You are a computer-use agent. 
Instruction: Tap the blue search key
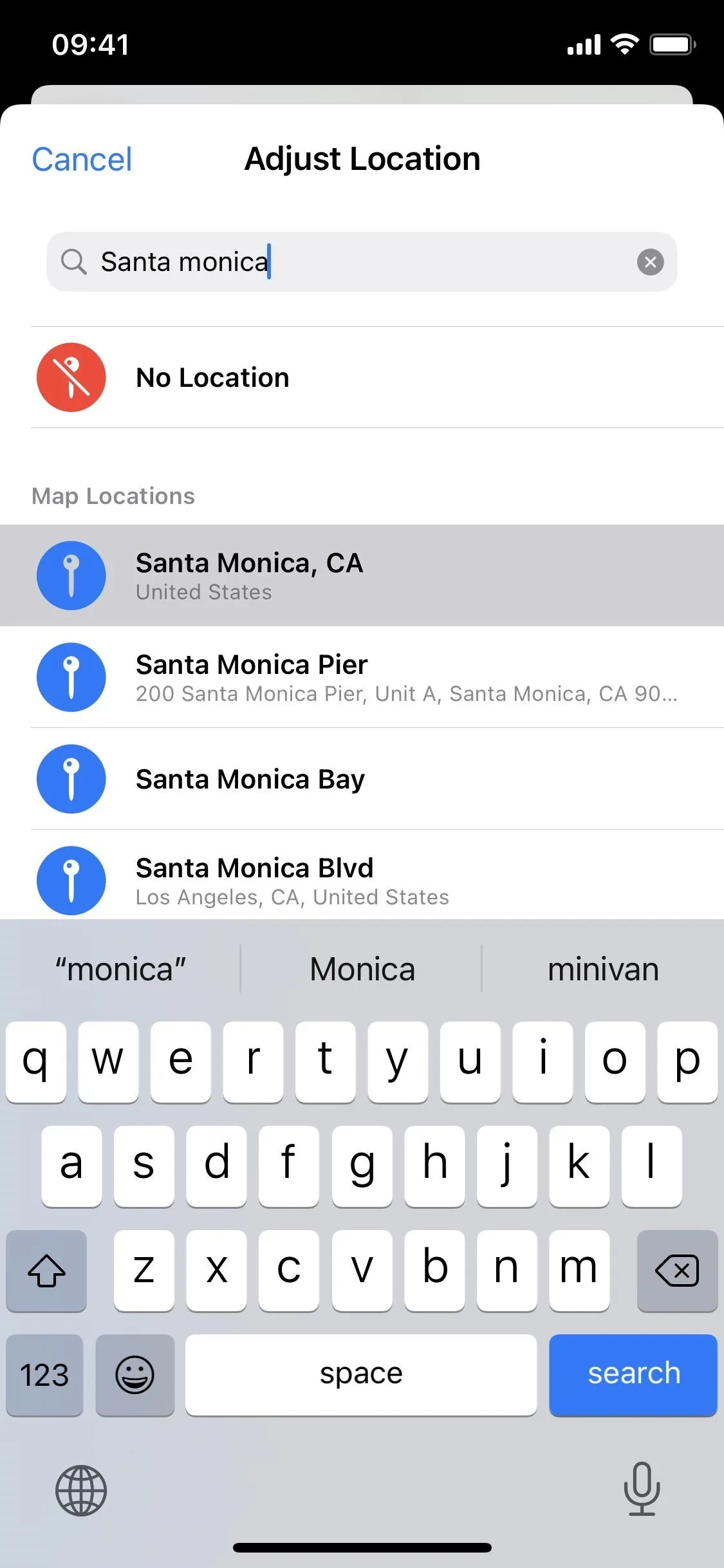[633, 1375]
